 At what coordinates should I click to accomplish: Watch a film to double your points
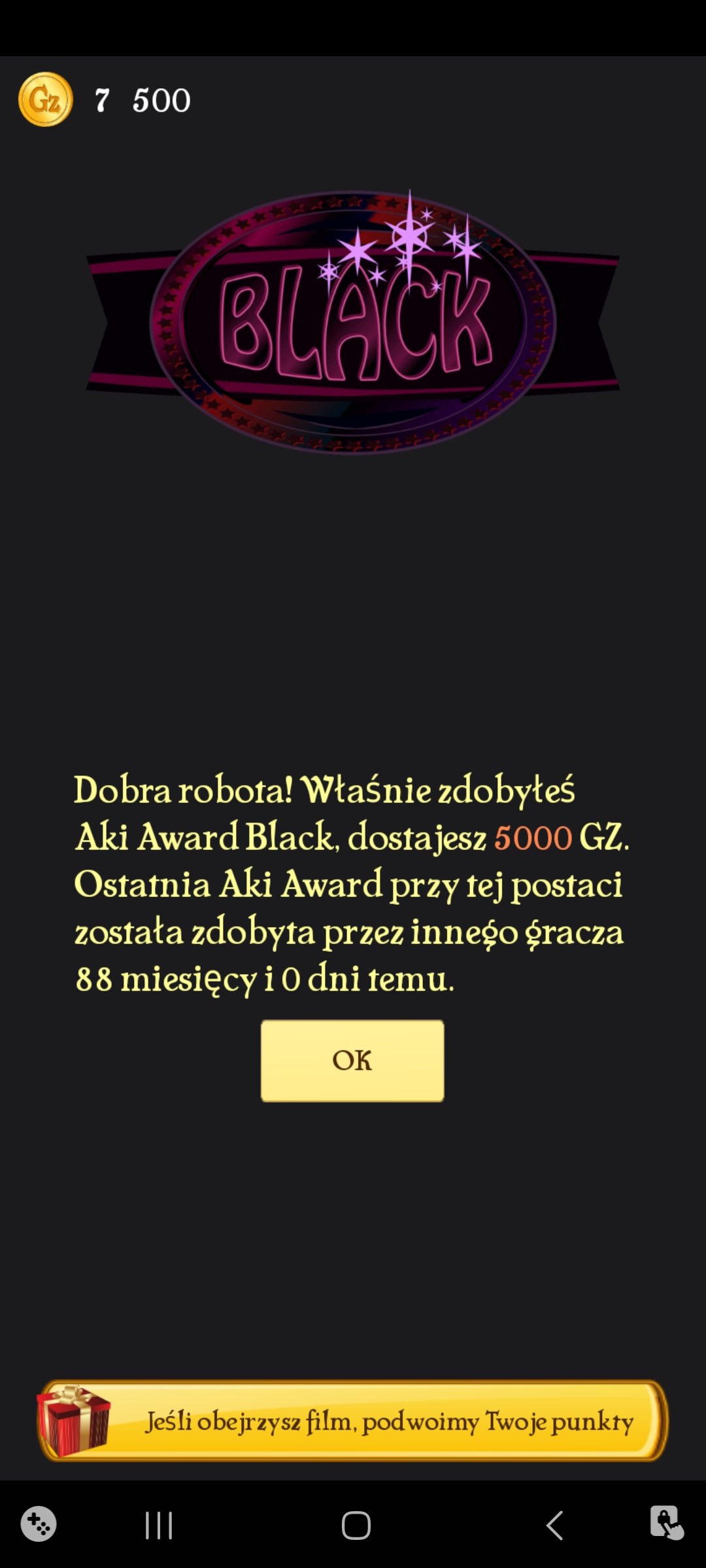[x=352, y=1420]
